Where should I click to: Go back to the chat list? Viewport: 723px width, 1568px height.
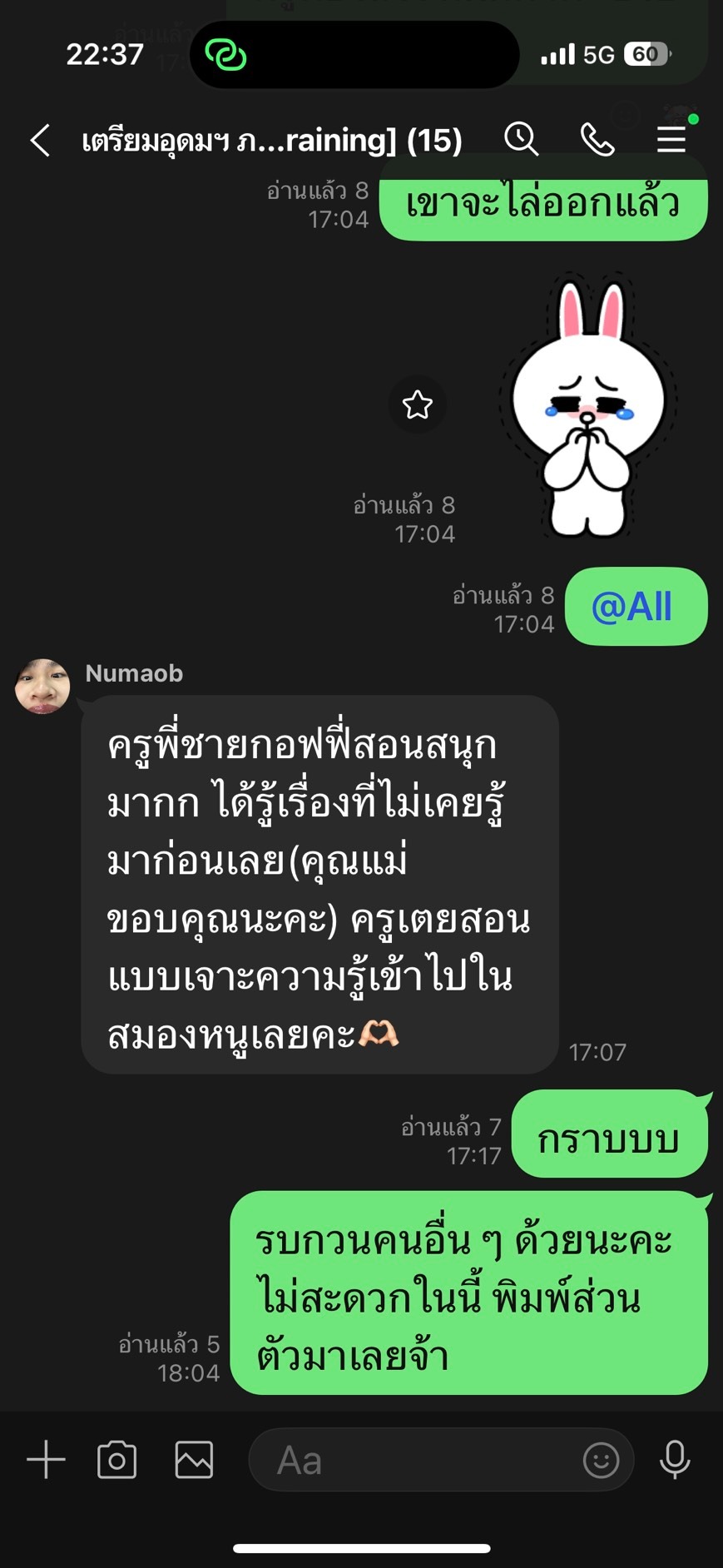[40, 140]
